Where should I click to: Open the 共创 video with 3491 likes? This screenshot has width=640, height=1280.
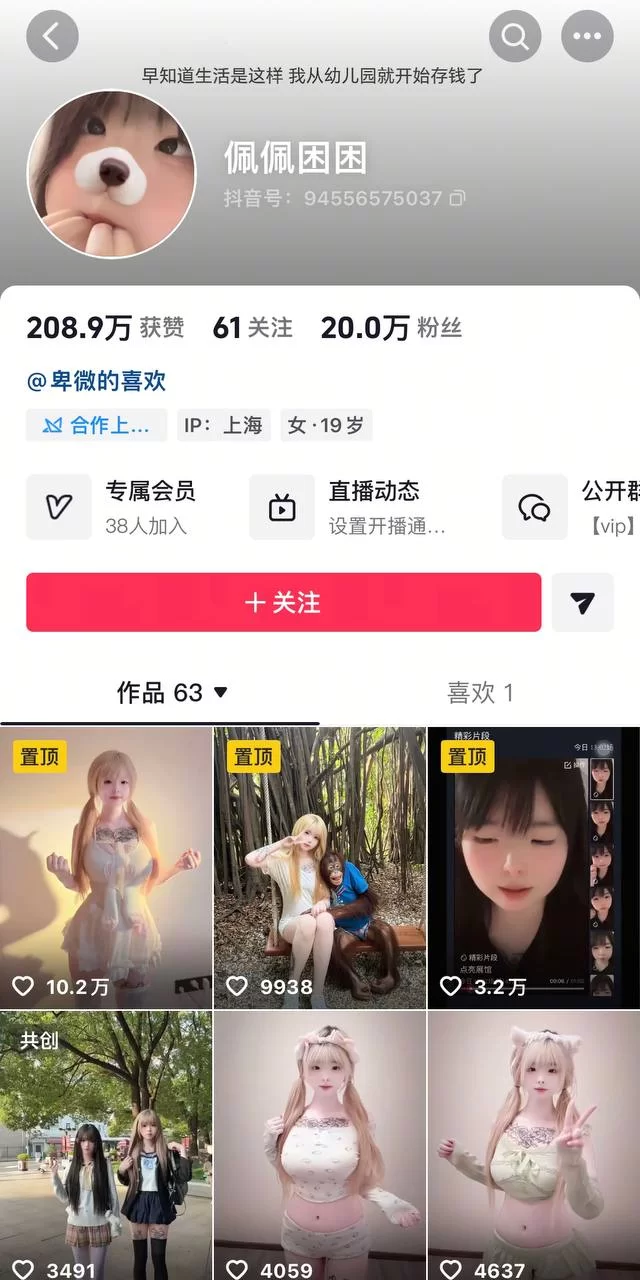[x=106, y=1145]
